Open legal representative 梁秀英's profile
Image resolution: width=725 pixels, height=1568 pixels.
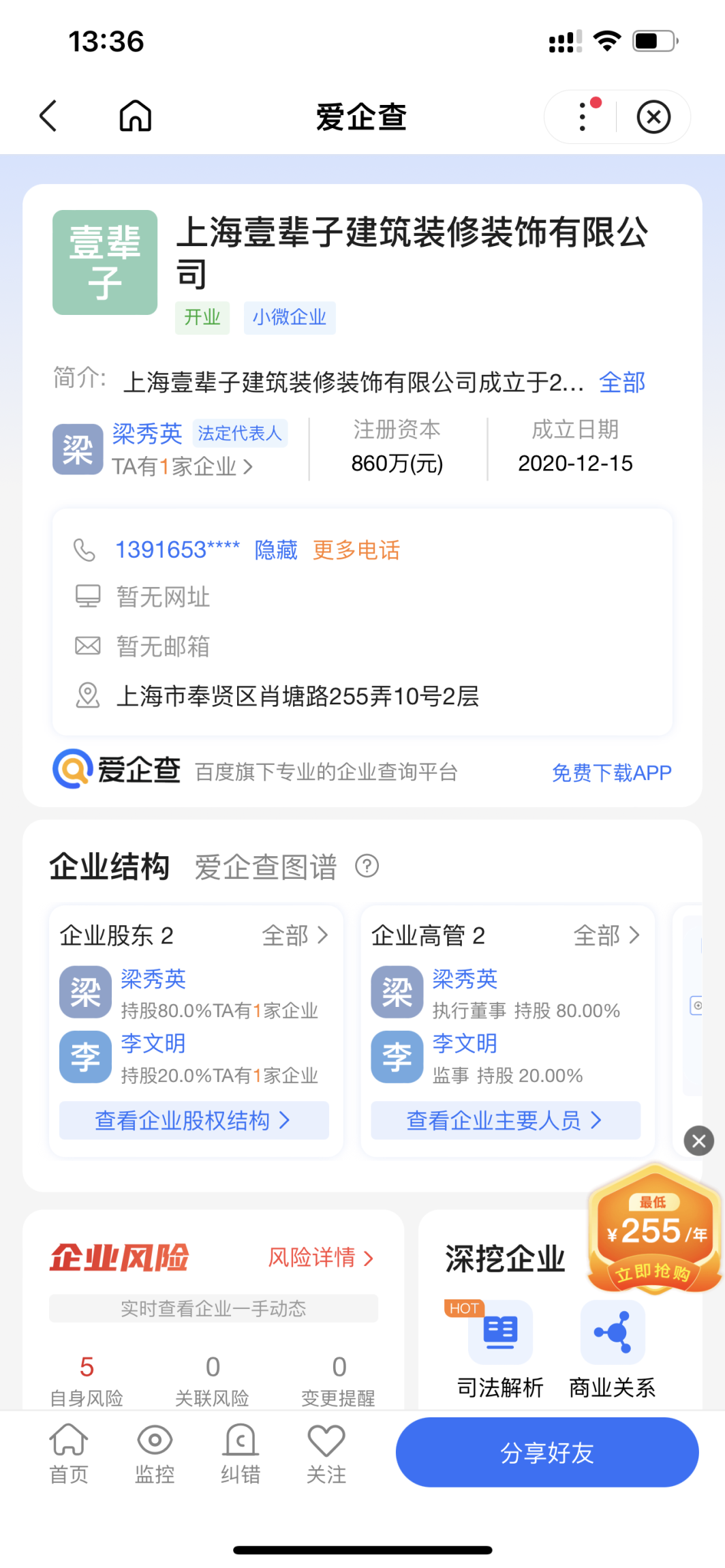pos(147,434)
